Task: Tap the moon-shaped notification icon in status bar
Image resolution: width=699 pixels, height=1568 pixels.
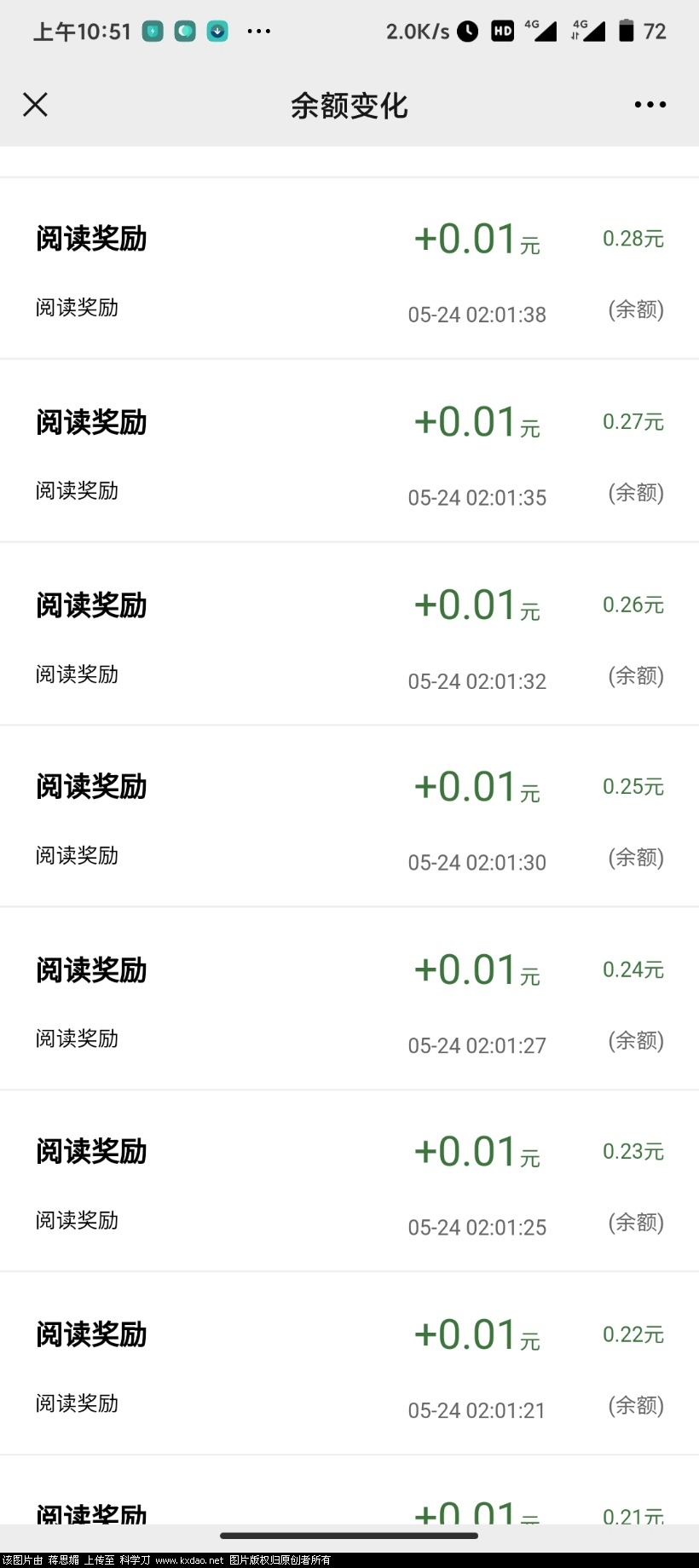Action: tap(184, 30)
